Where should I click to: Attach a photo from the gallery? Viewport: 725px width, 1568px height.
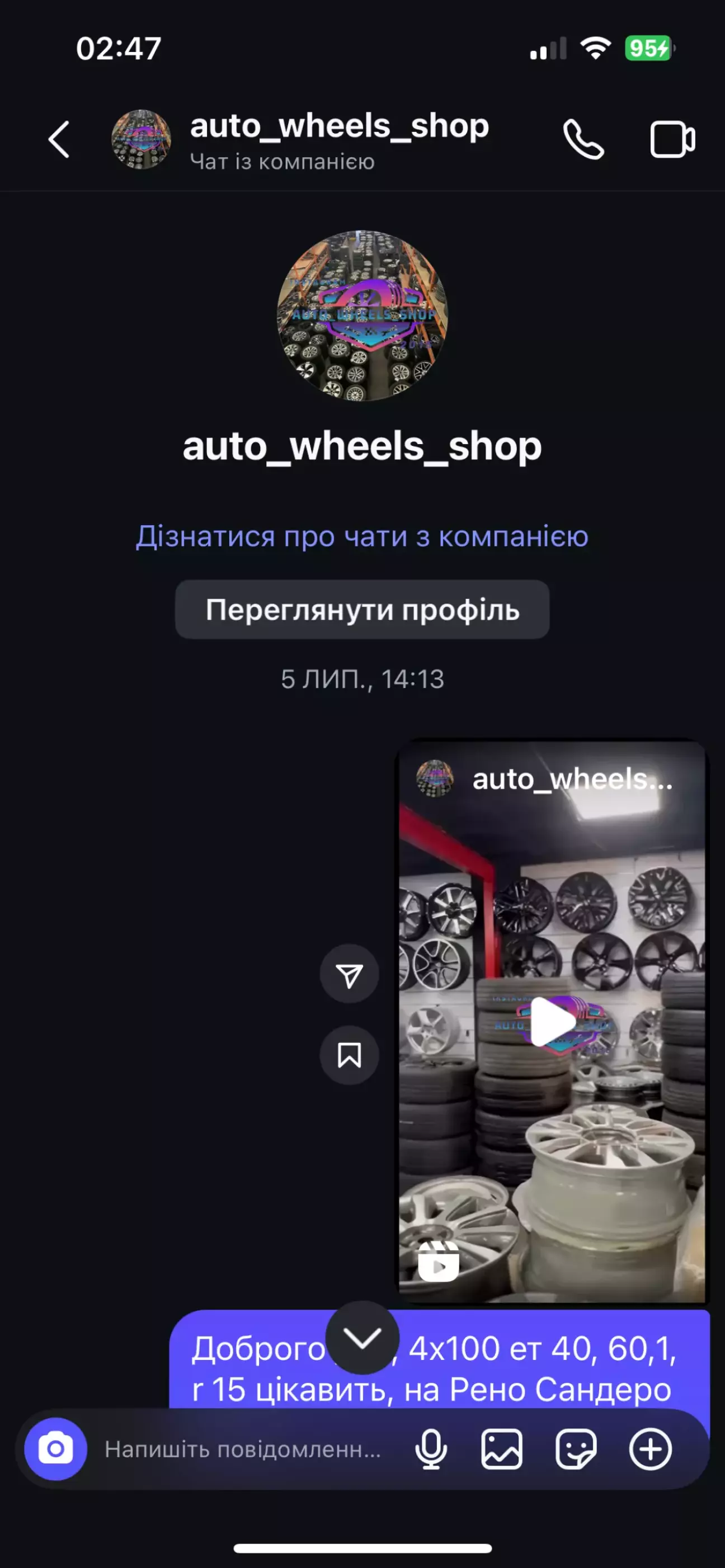502,1449
